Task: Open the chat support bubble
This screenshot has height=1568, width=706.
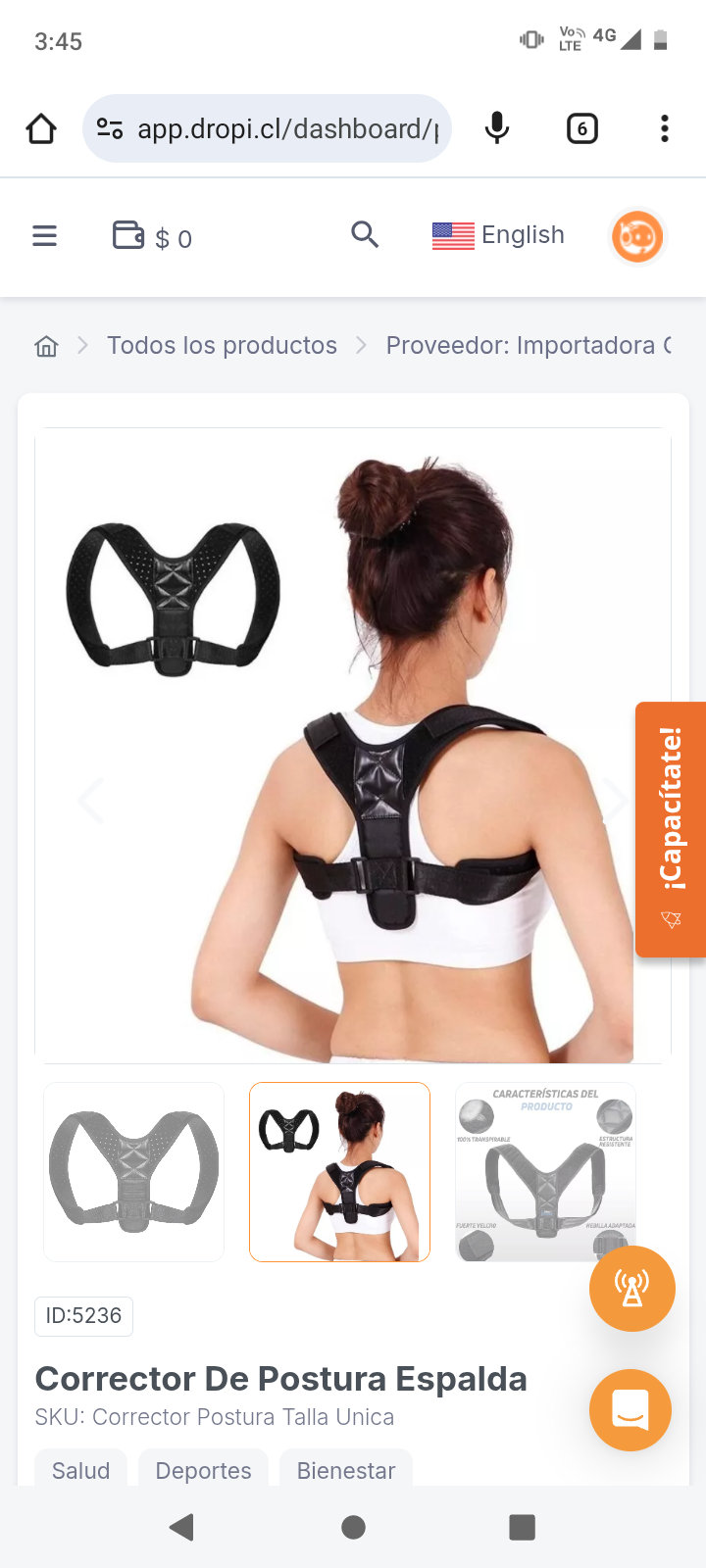Action: click(630, 1409)
